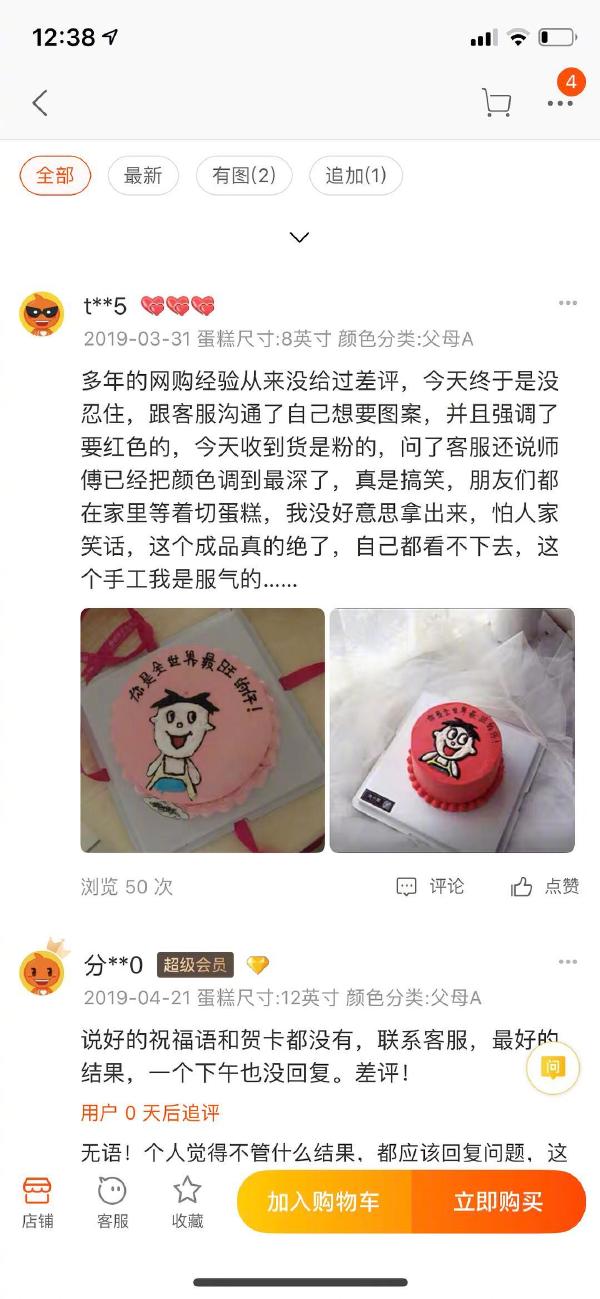The width and height of the screenshot is (600, 1299).
Task: Like t**5's review with 点赞
Action: (x=545, y=886)
